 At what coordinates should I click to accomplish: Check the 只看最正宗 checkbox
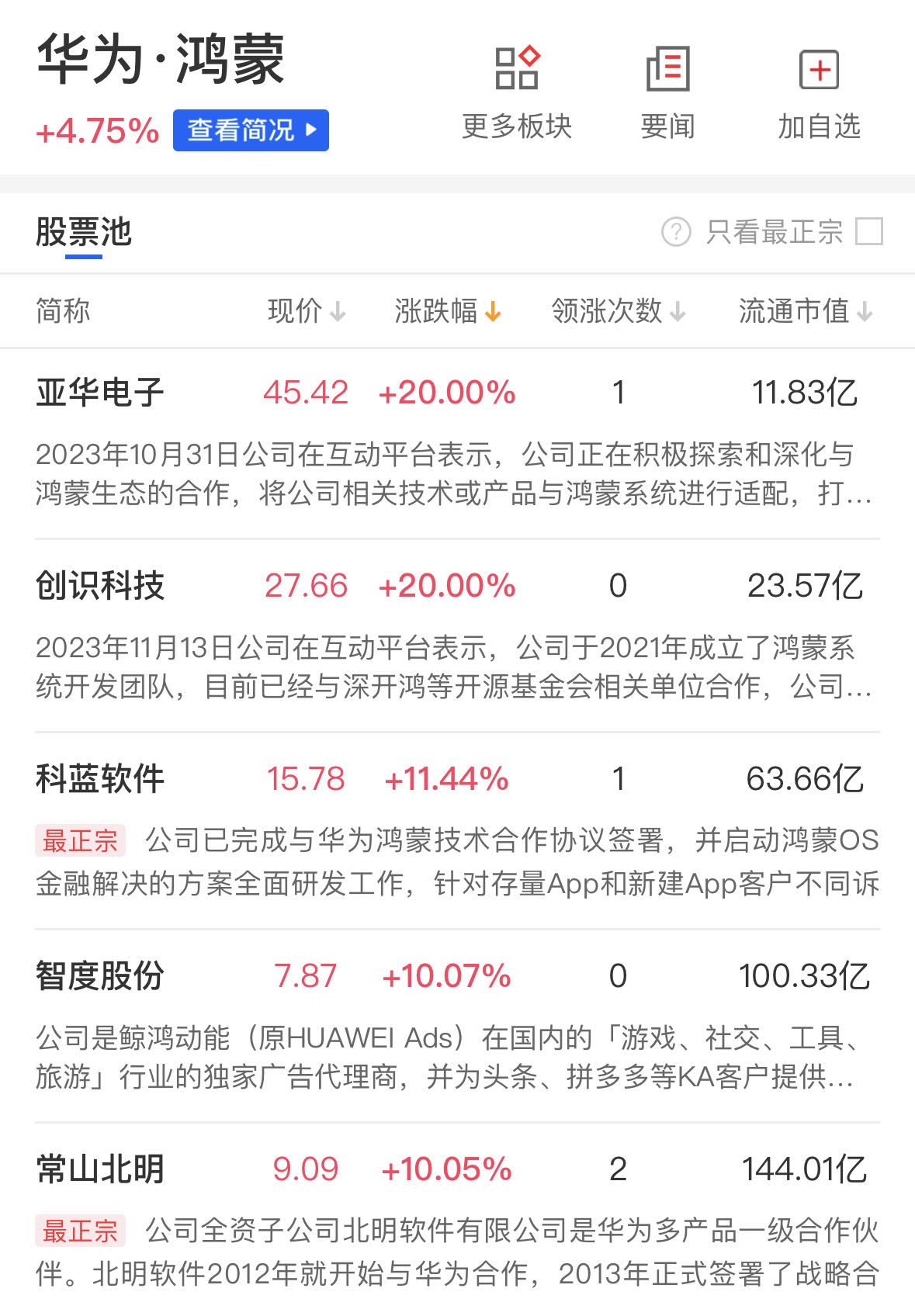click(868, 231)
